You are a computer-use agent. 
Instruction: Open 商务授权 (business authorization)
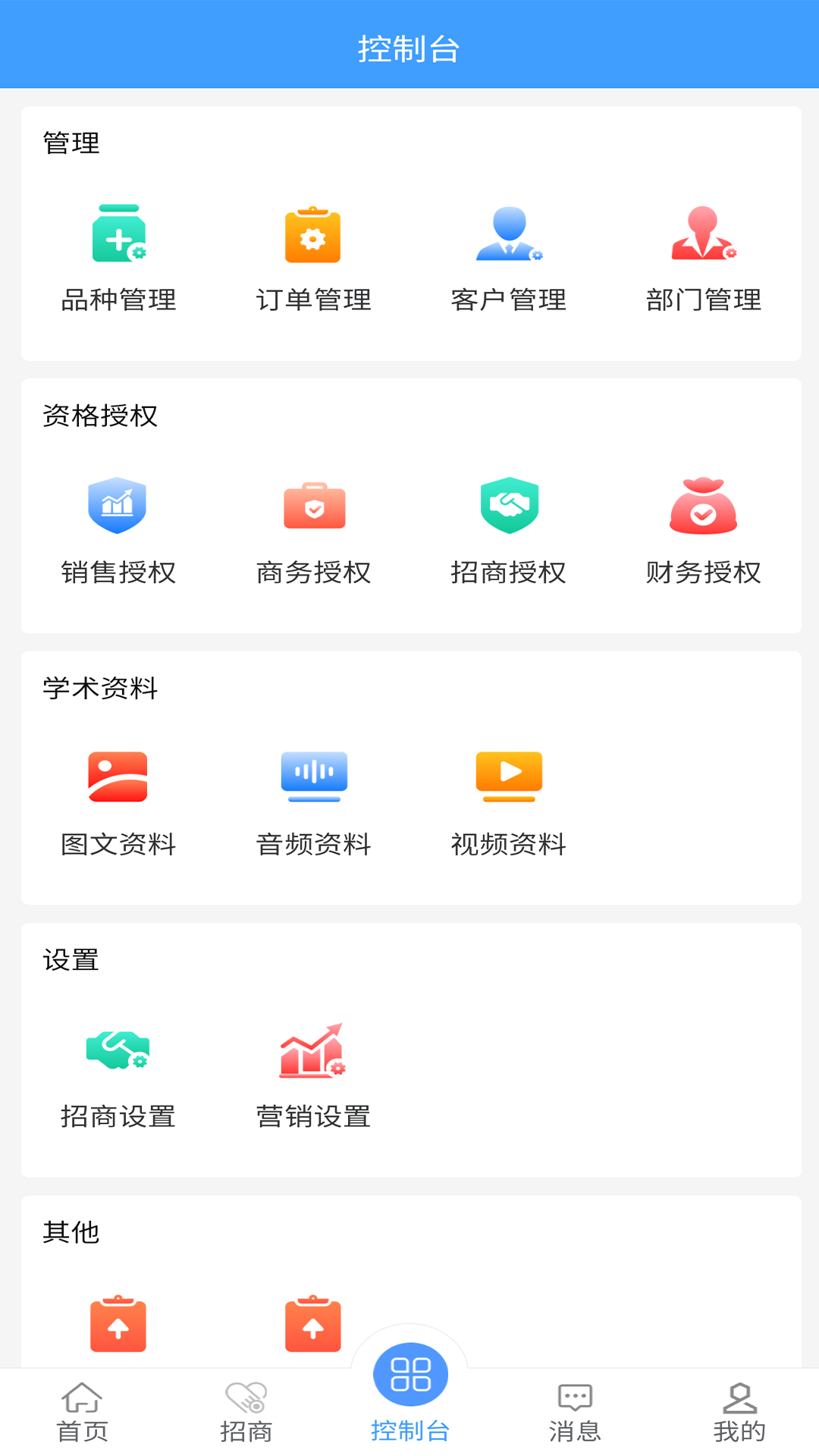click(x=313, y=530)
